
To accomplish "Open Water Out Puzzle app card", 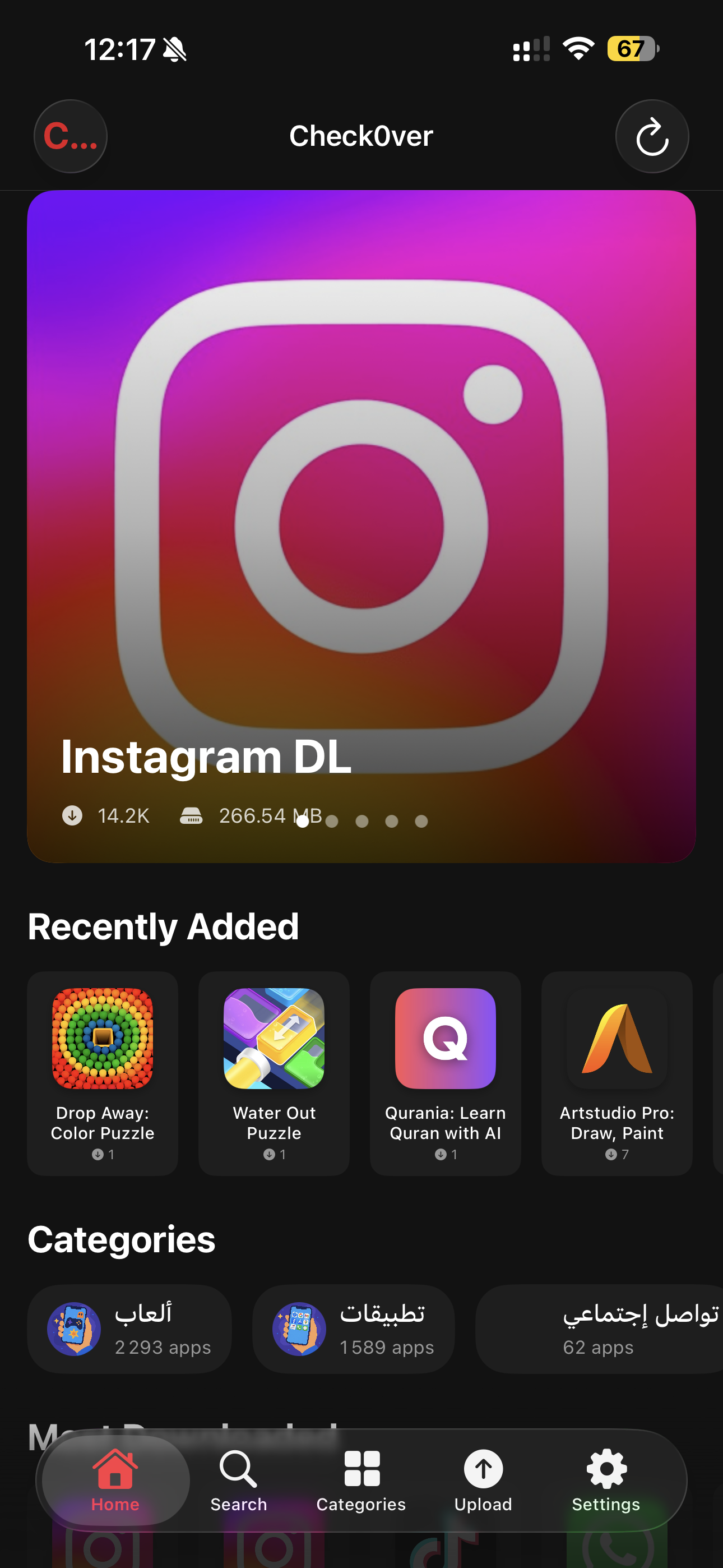I will [x=274, y=1072].
